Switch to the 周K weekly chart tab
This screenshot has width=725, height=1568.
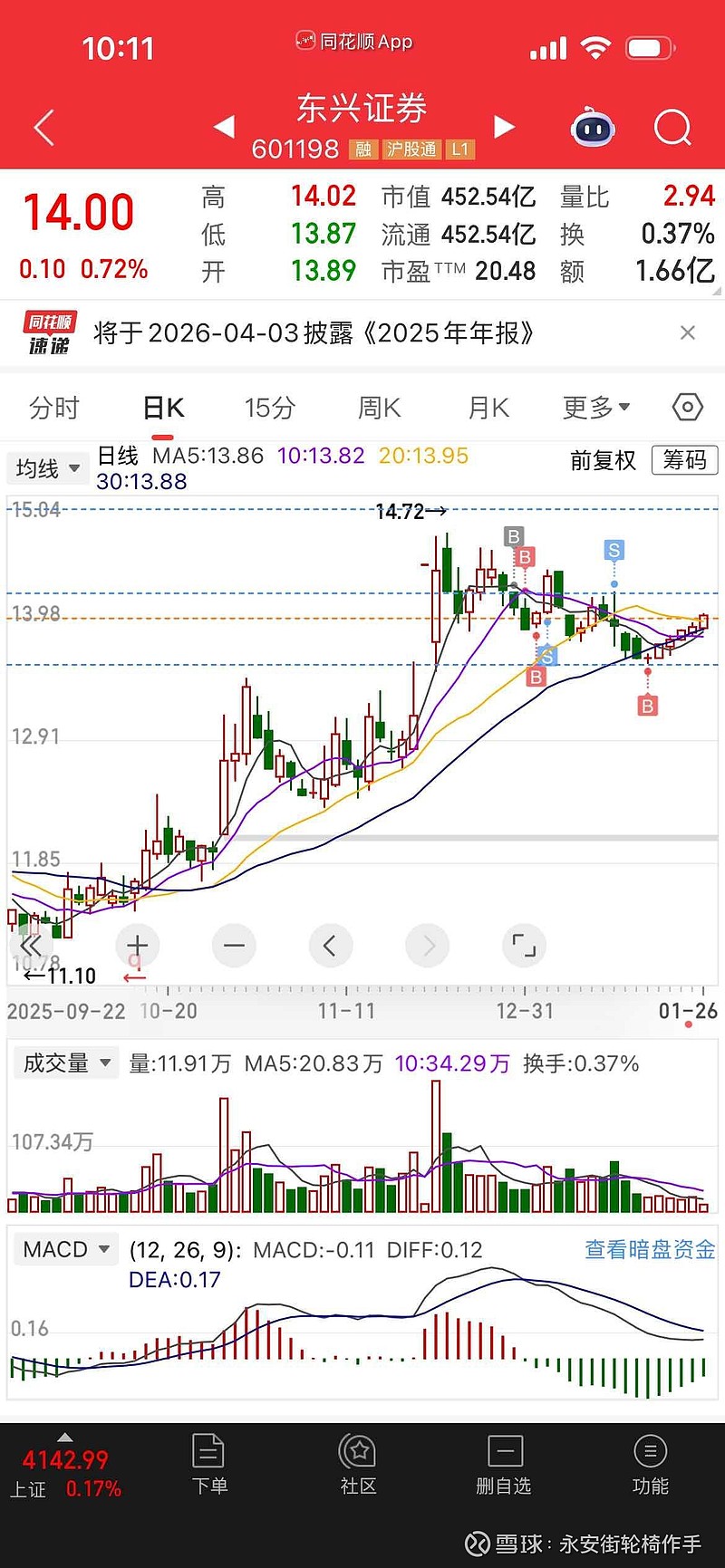[x=377, y=408]
